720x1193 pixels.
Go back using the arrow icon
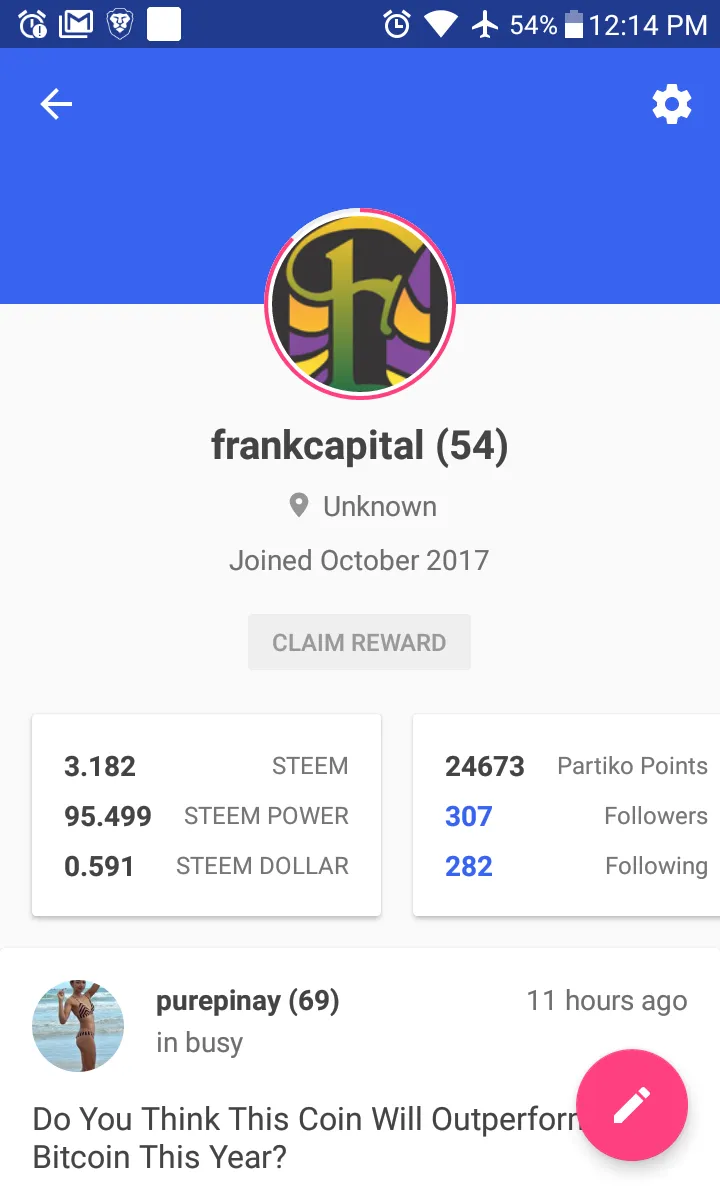point(56,104)
